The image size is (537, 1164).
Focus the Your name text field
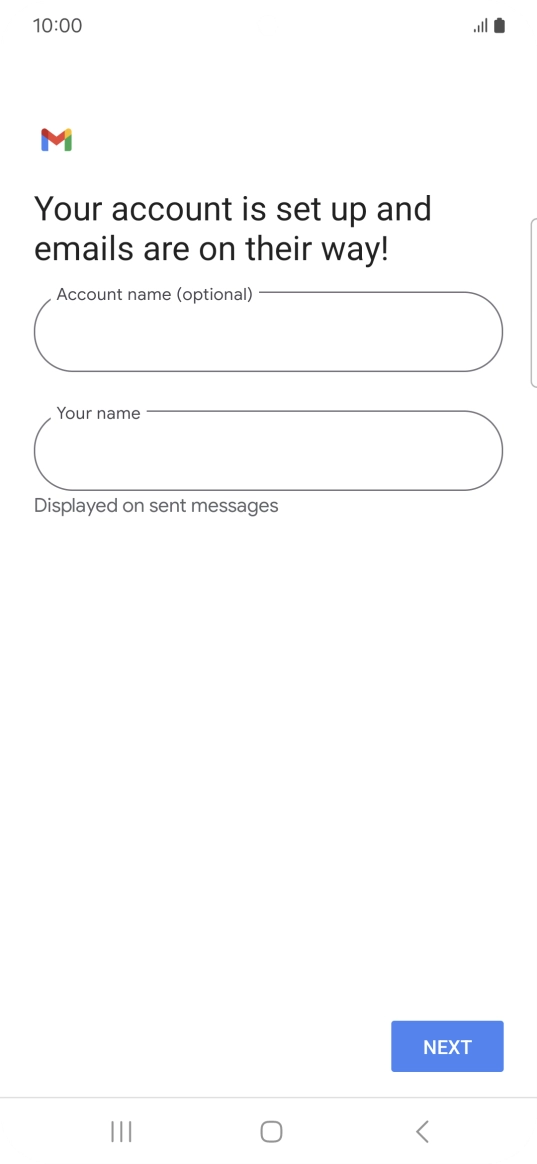[268, 451]
